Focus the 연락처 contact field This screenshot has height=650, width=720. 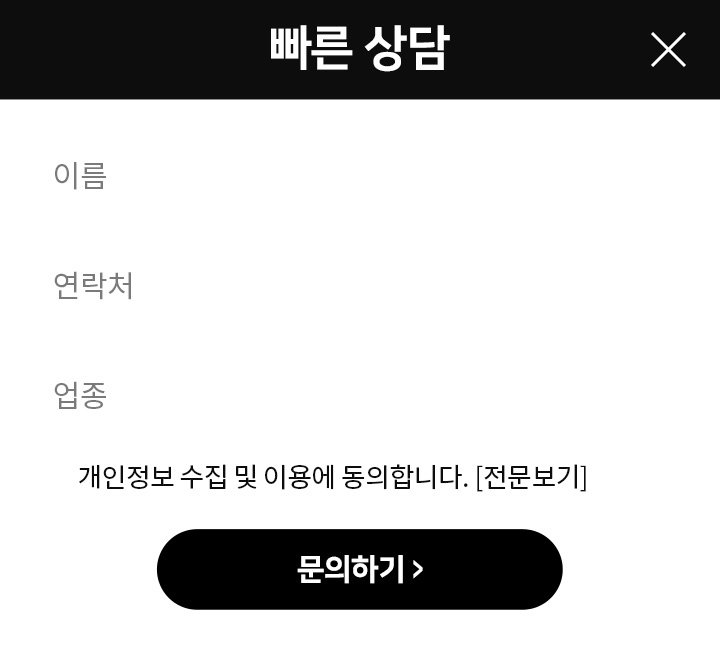(360, 286)
